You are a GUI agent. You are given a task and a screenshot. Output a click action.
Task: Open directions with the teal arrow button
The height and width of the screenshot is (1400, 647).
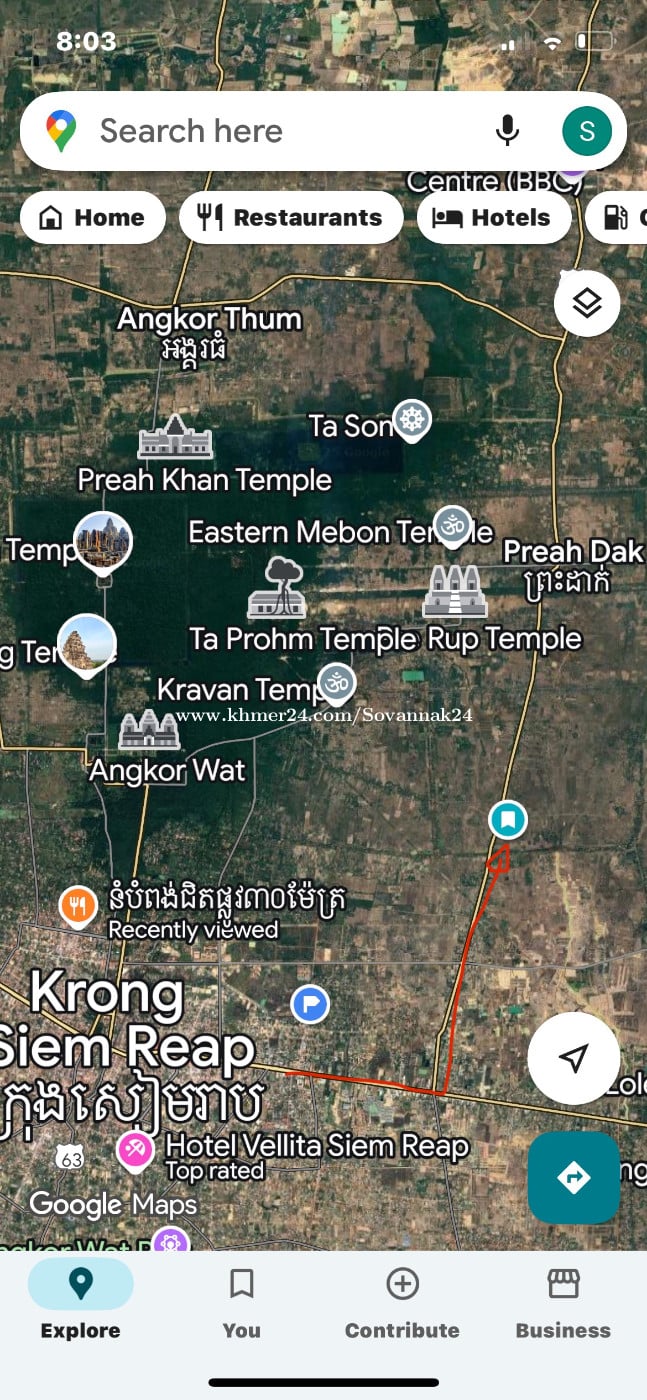573,1177
